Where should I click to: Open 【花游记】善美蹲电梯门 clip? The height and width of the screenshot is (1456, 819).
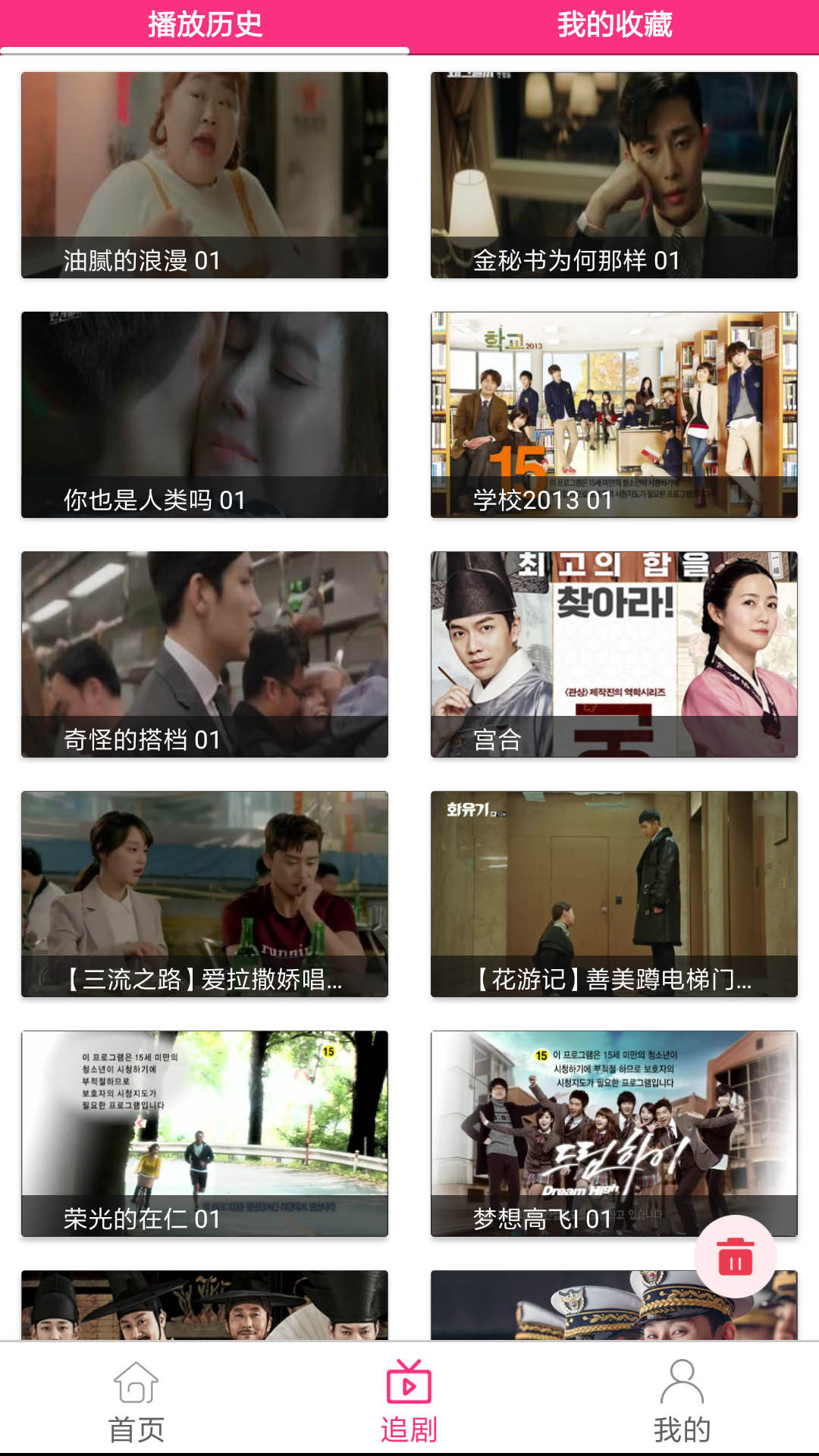[614, 894]
